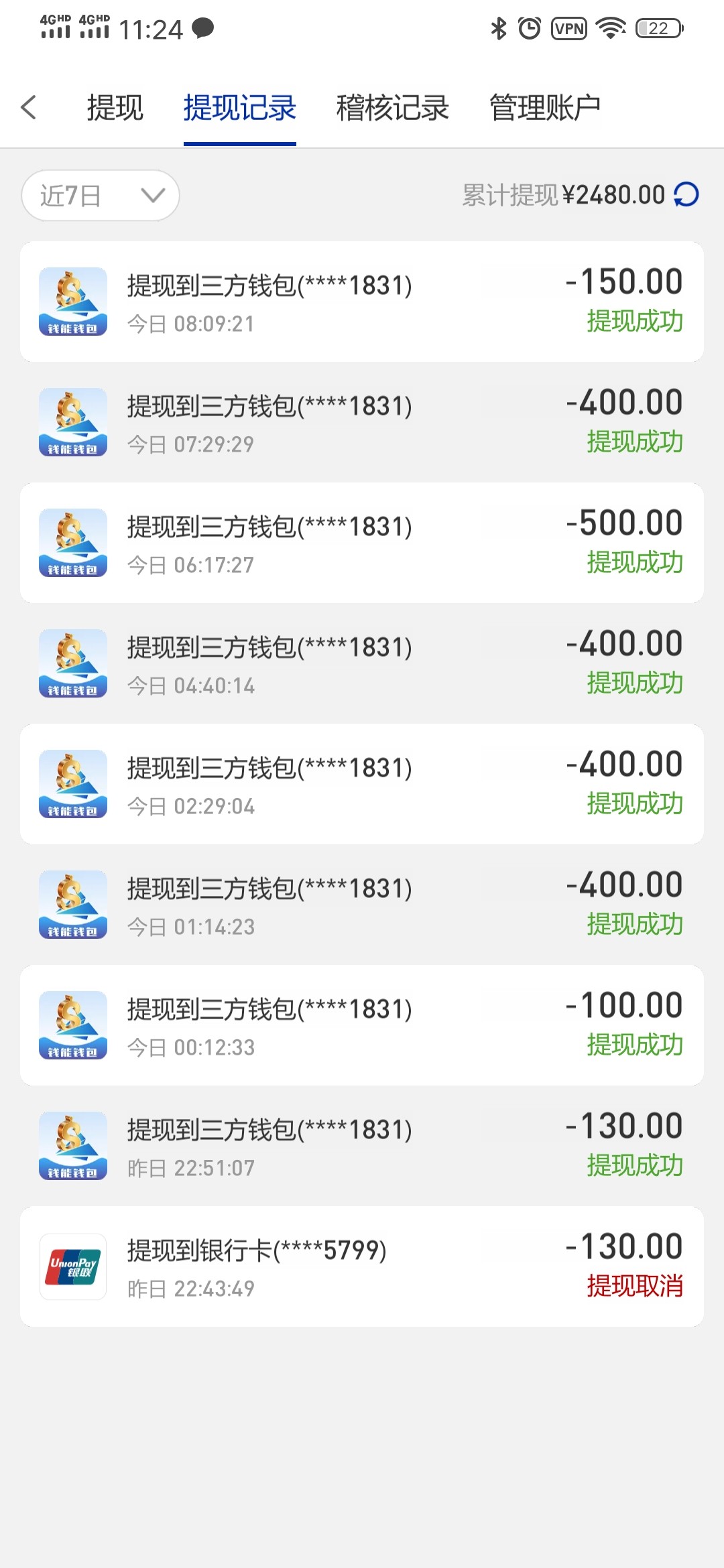Viewport: 724px width, 1568px height.
Task: Switch to the 管理账户 tab
Action: pyautogui.click(x=544, y=108)
